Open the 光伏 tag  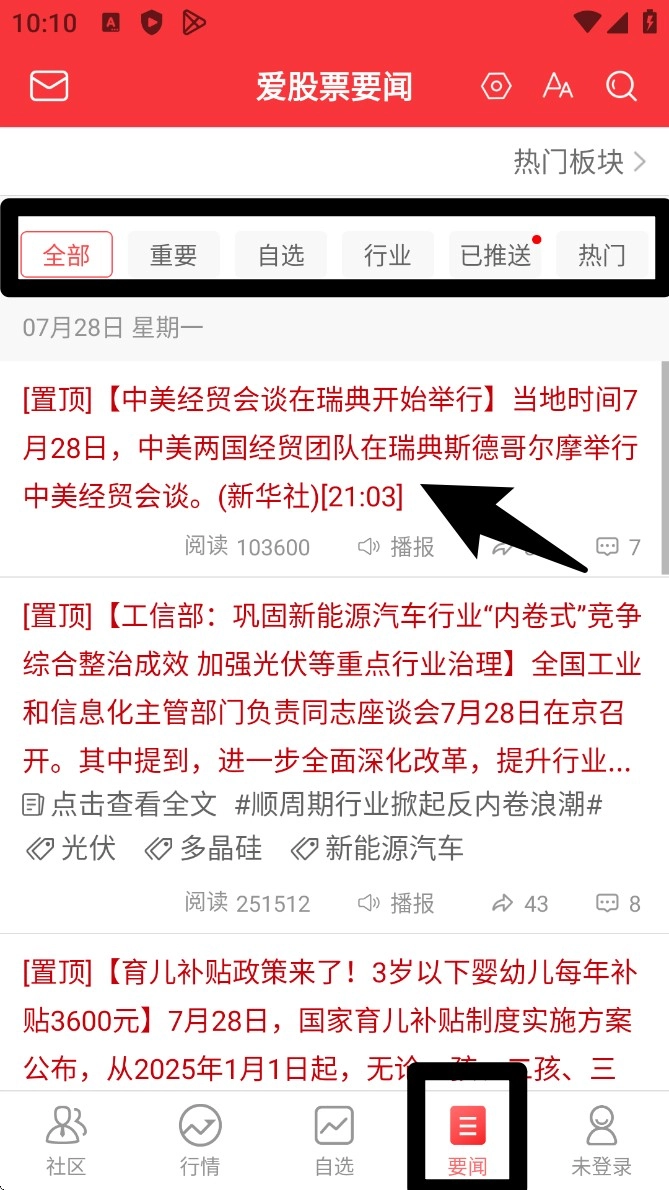72,849
